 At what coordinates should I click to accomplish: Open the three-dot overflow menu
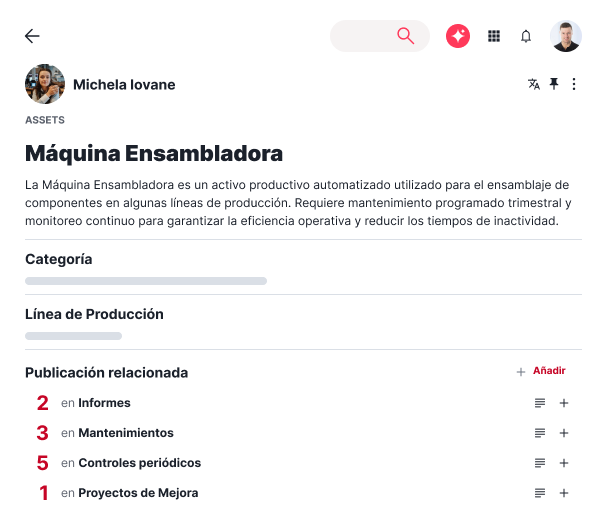pos(574,85)
